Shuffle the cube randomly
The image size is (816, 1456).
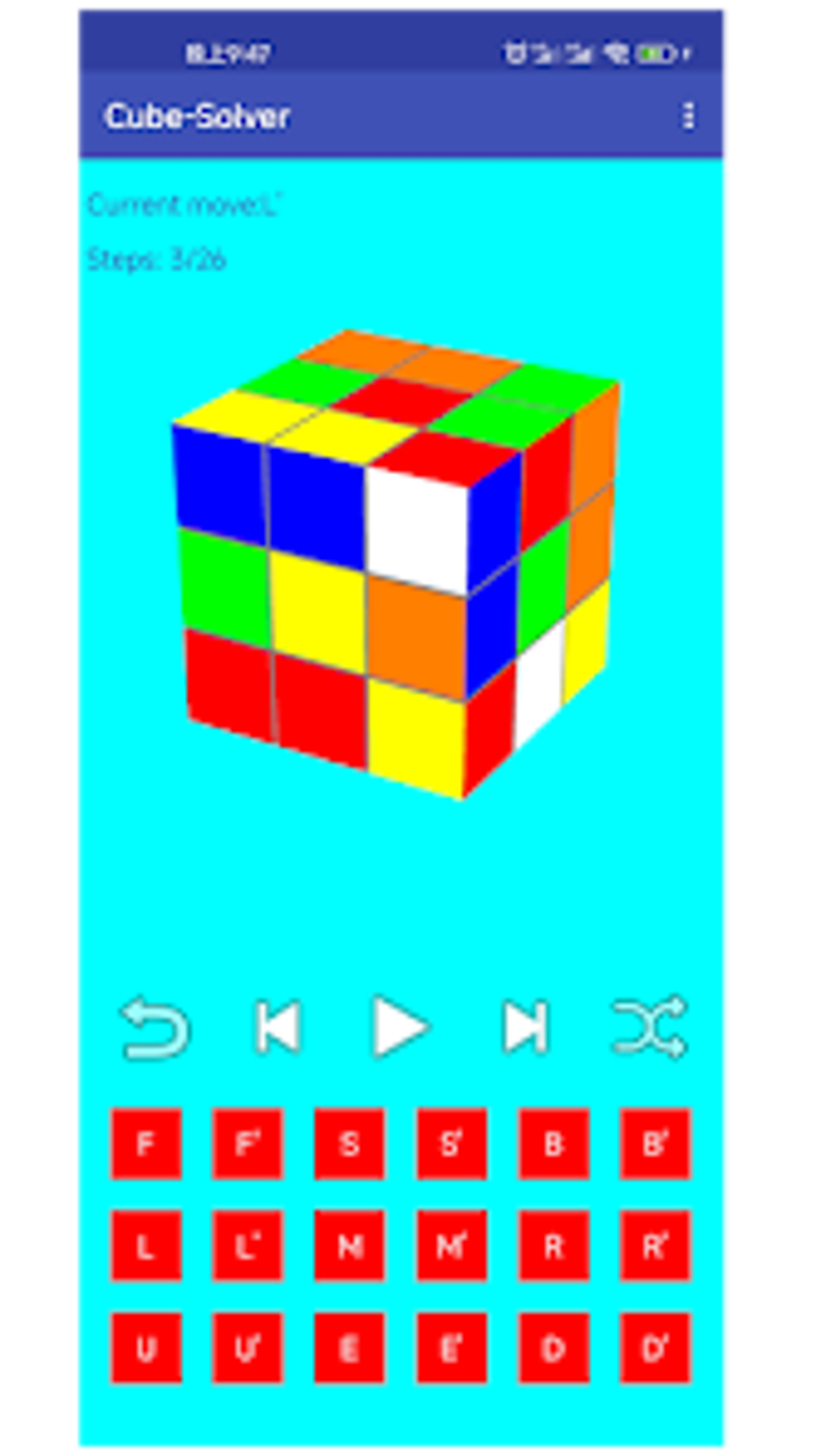[x=651, y=1026]
